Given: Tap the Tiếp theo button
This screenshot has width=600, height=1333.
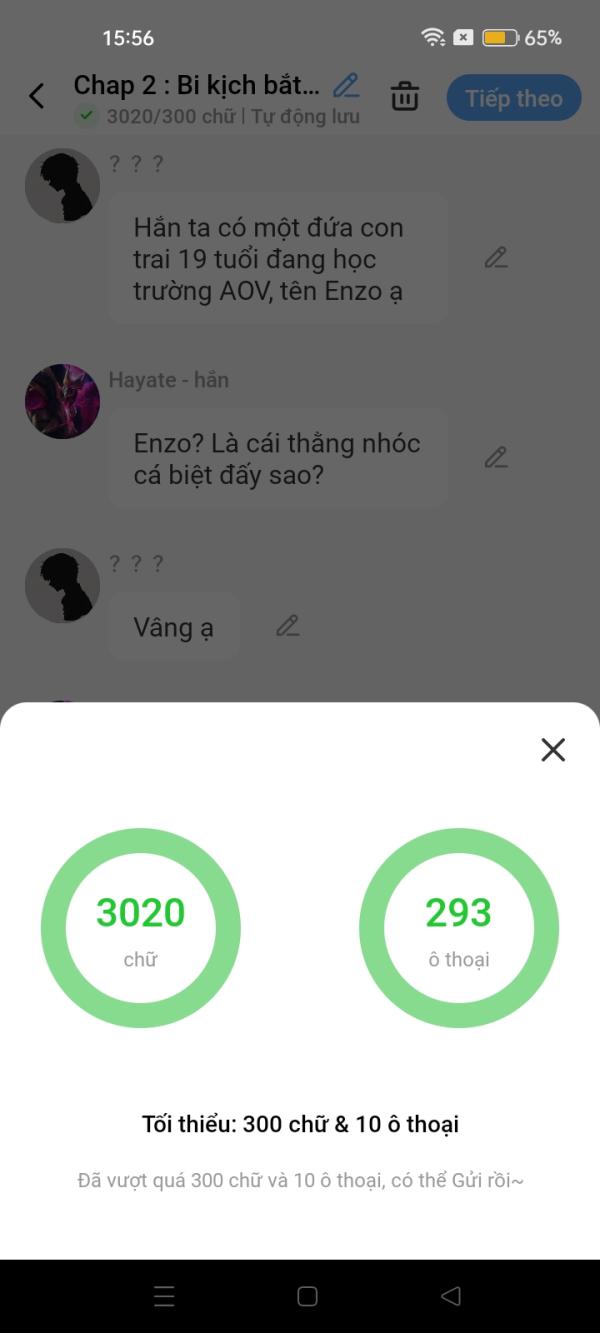Looking at the screenshot, I should click(x=513, y=98).
